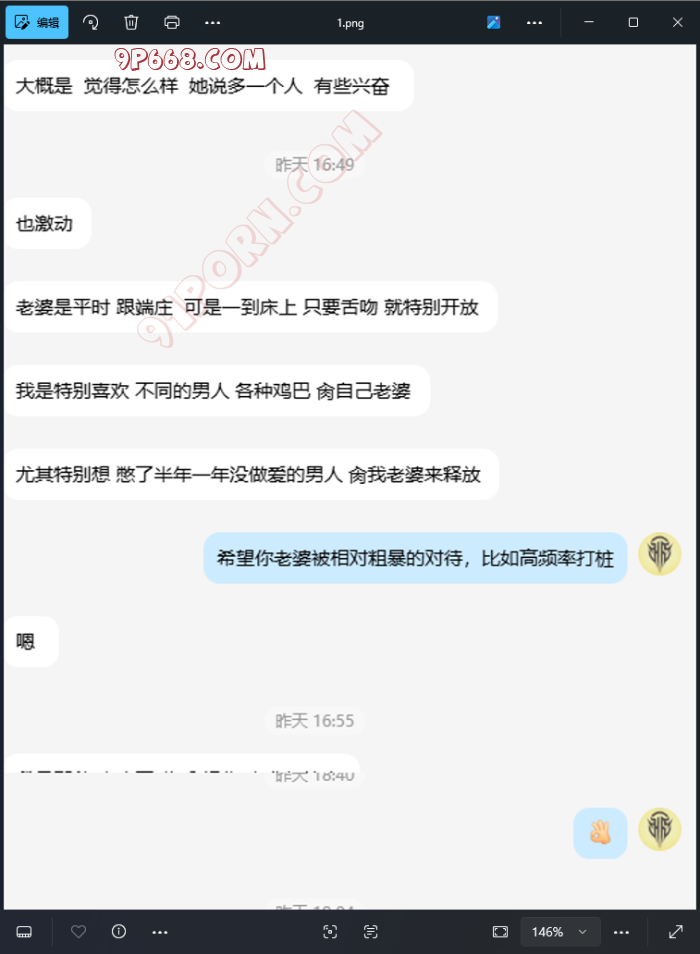Scan text in the image
This screenshot has height=954, width=700.
click(371, 931)
